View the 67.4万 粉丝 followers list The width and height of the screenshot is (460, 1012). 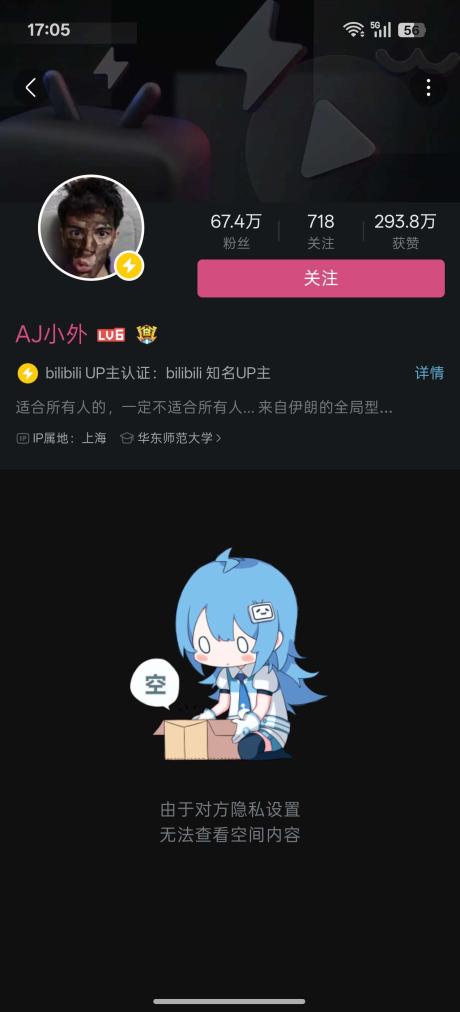[x=236, y=232]
